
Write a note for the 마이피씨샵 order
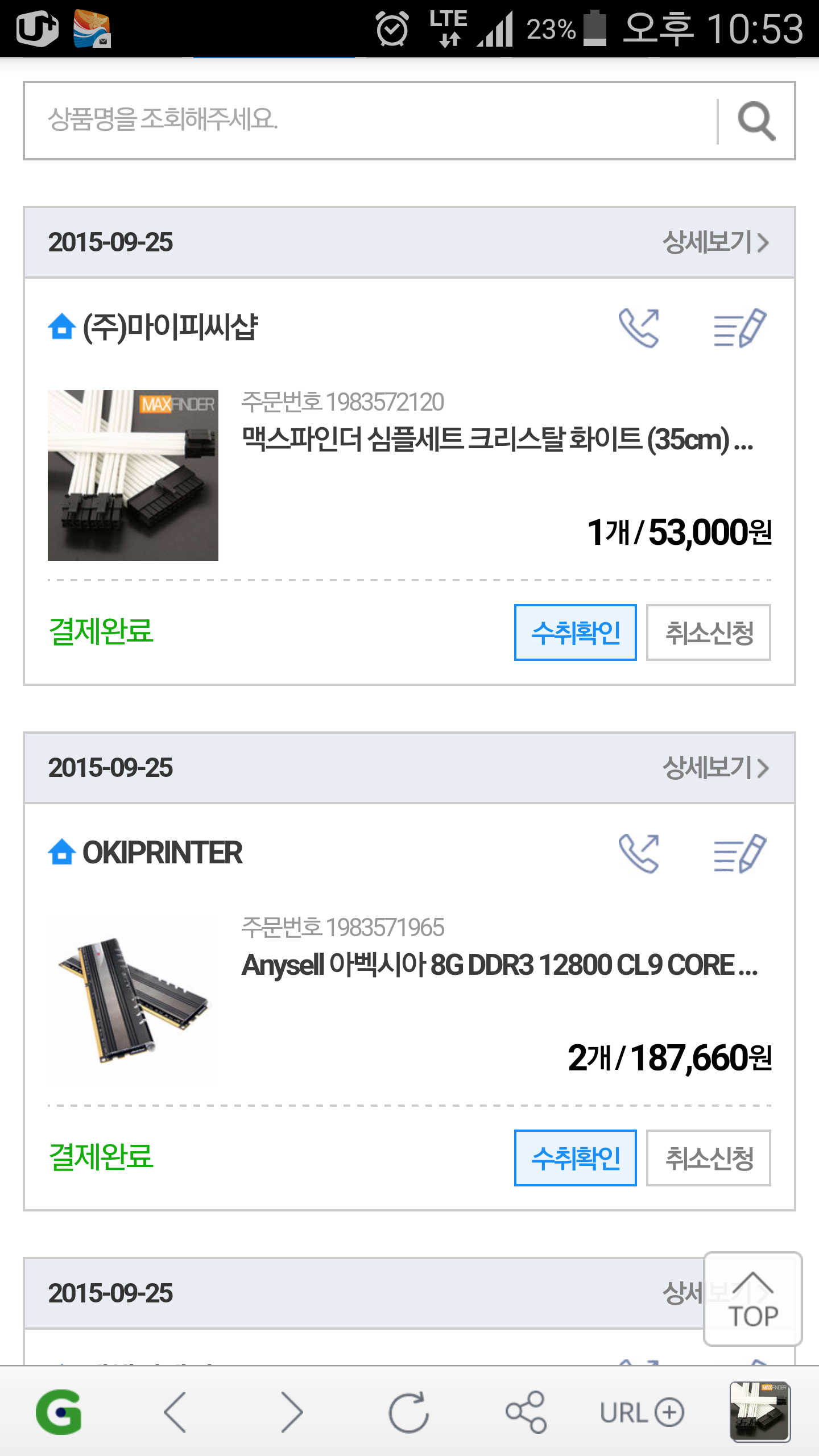pyautogui.click(x=739, y=328)
